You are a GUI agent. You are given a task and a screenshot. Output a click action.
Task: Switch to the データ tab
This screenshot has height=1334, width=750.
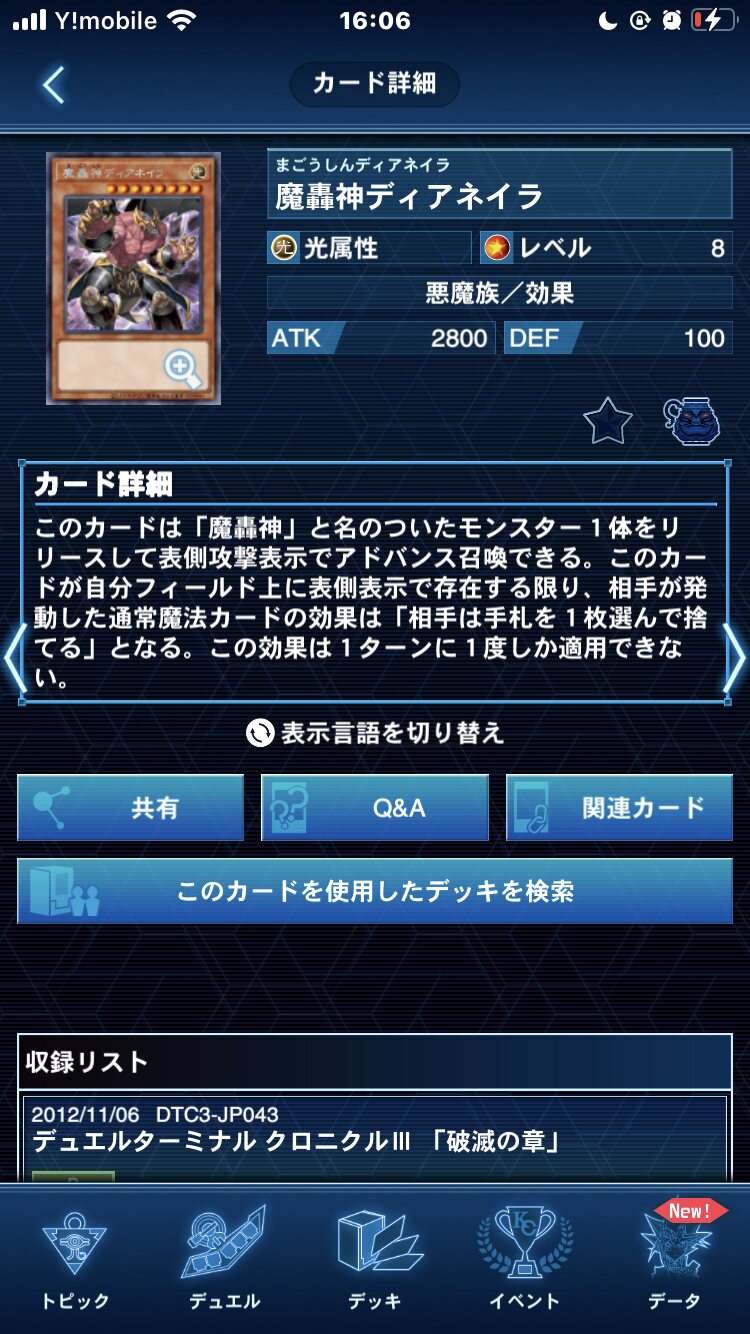pyautogui.click(x=675, y=1260)
